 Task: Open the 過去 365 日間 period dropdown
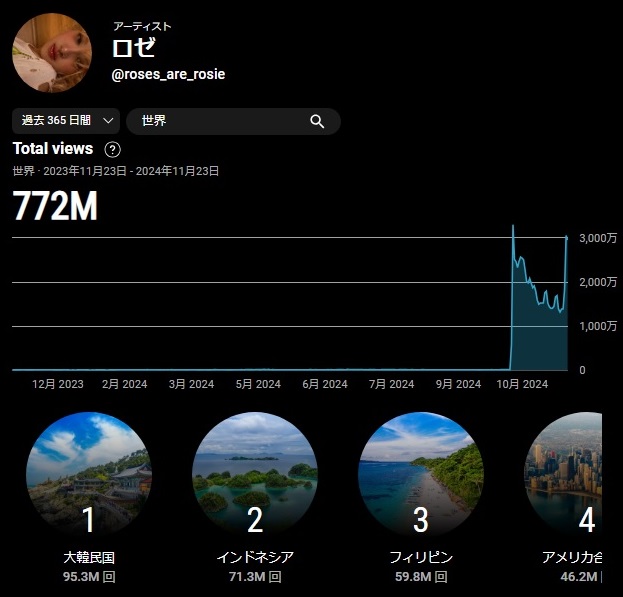point(66,121)
